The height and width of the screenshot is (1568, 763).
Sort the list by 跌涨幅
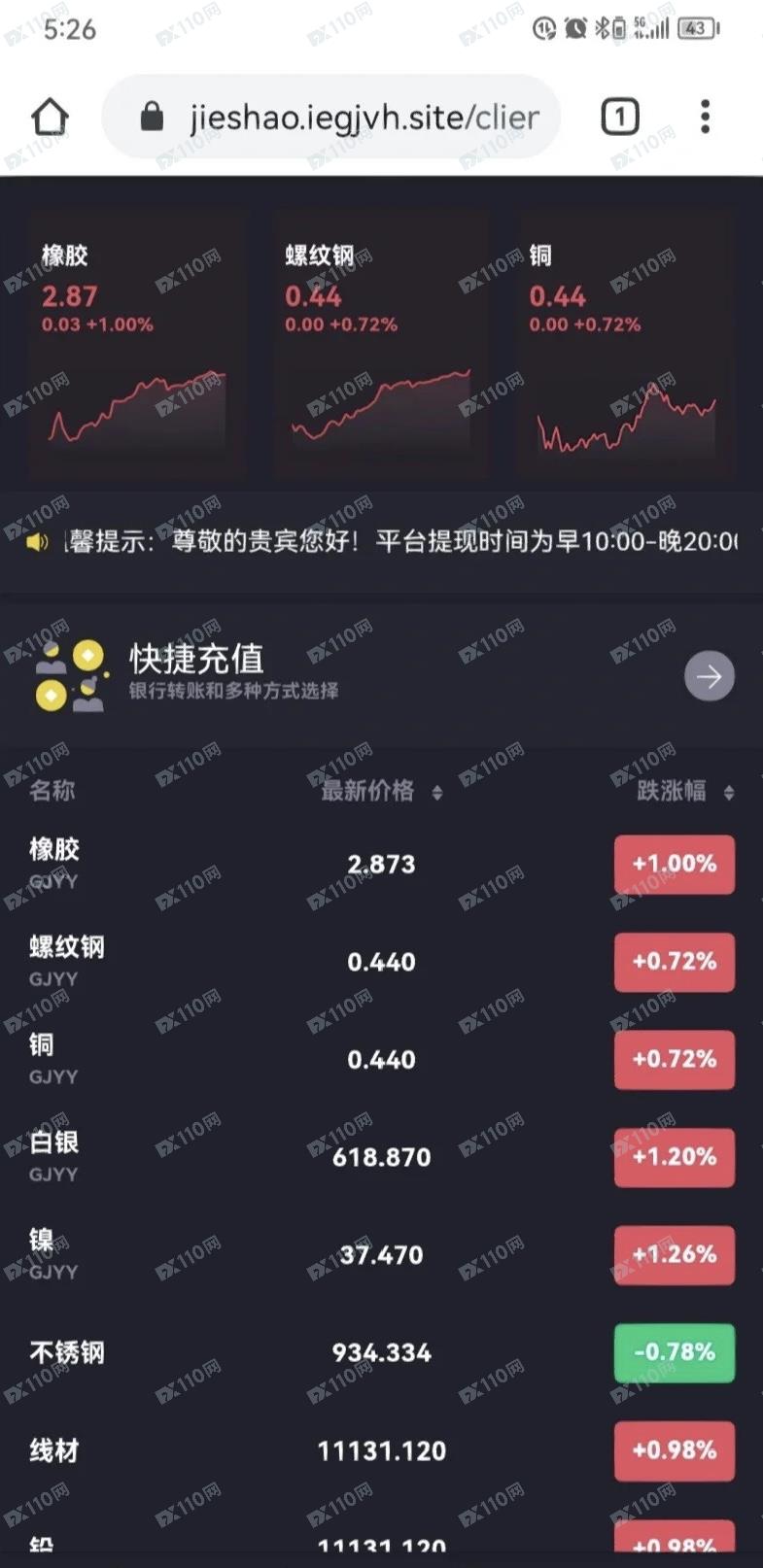point(684,792)
